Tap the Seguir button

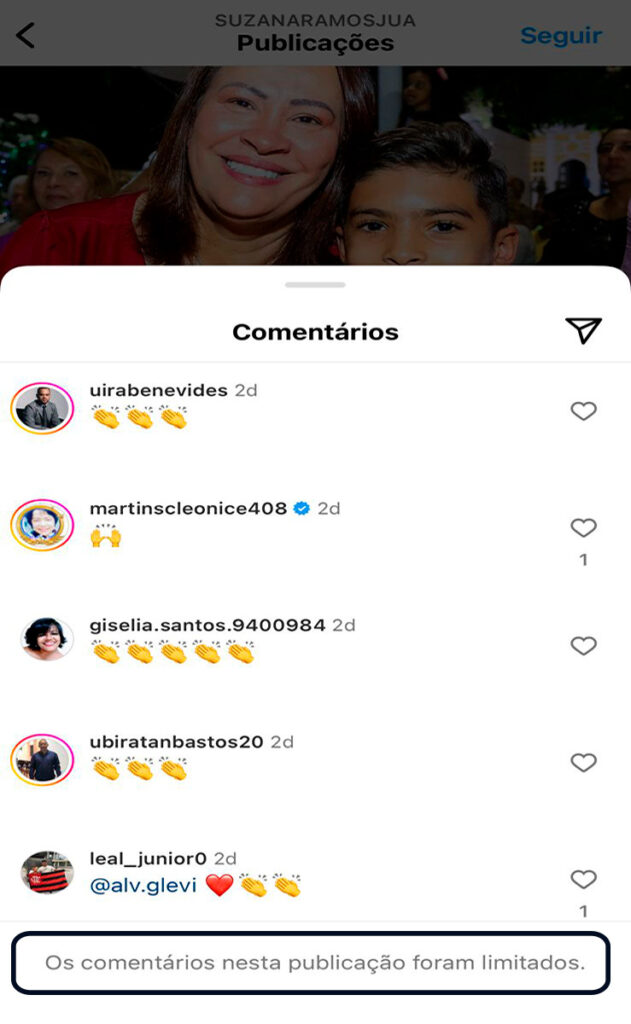click(x=561, y=36)
